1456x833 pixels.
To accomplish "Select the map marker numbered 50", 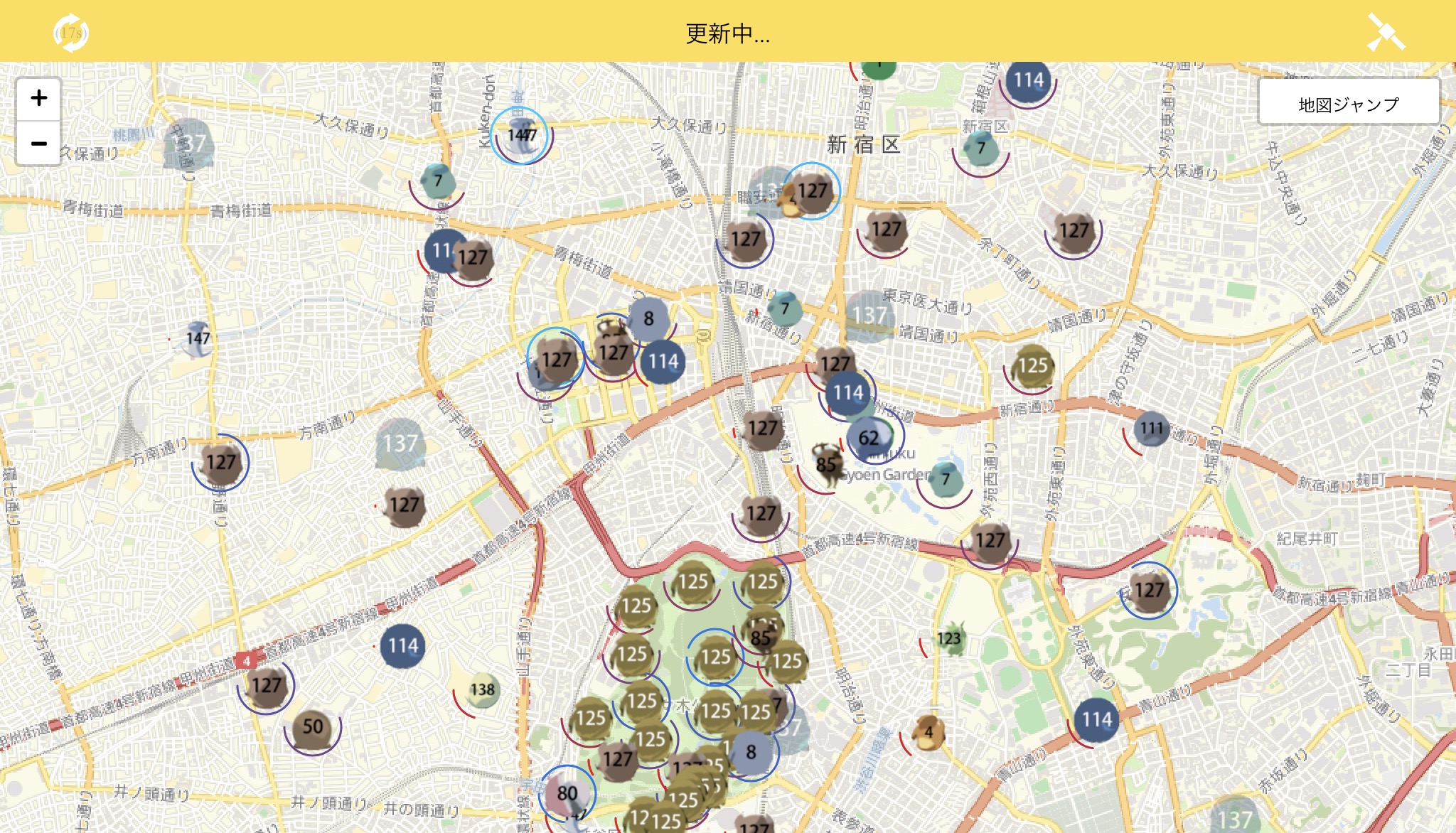I will tap(313, 727).
